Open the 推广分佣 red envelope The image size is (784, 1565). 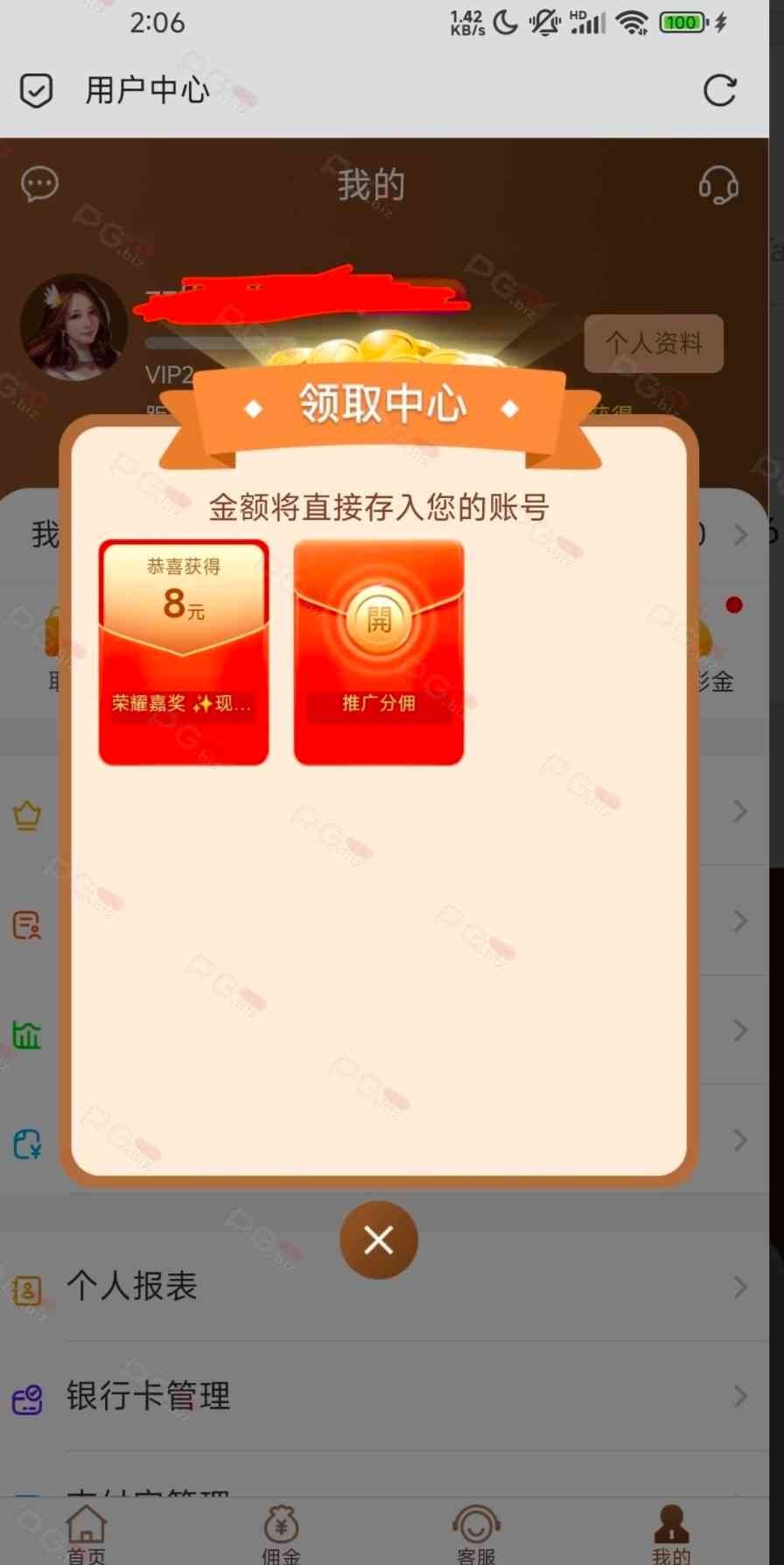(x=378, y=652)
